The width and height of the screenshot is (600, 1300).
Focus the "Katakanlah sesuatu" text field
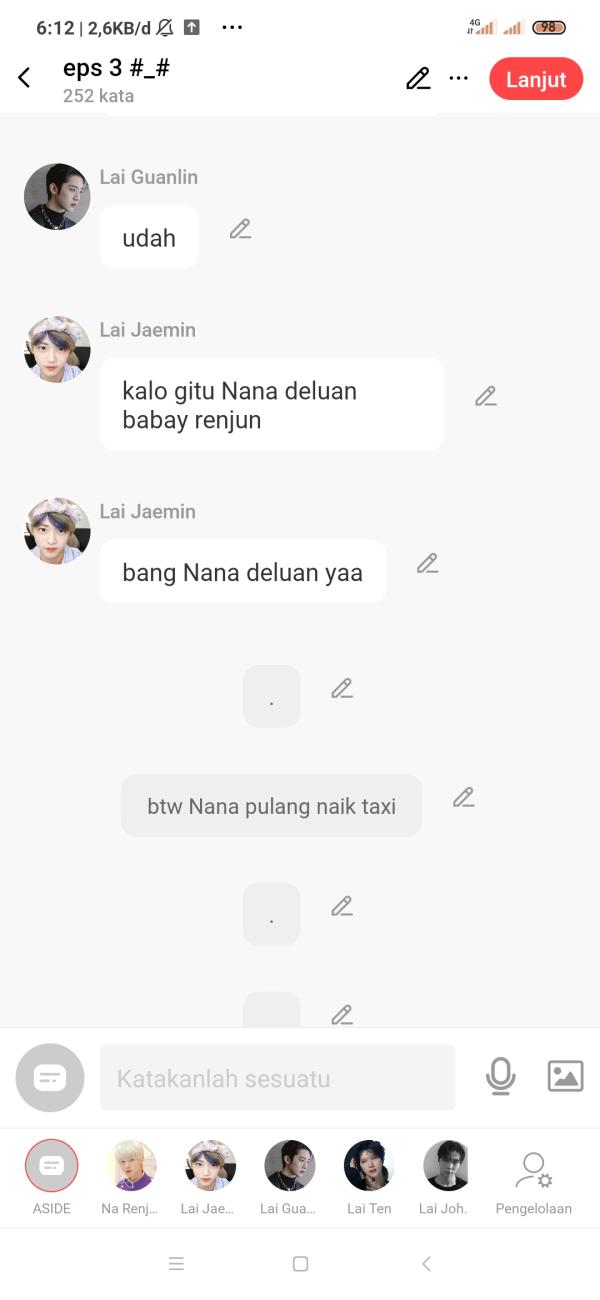(x=277, y=1078)
